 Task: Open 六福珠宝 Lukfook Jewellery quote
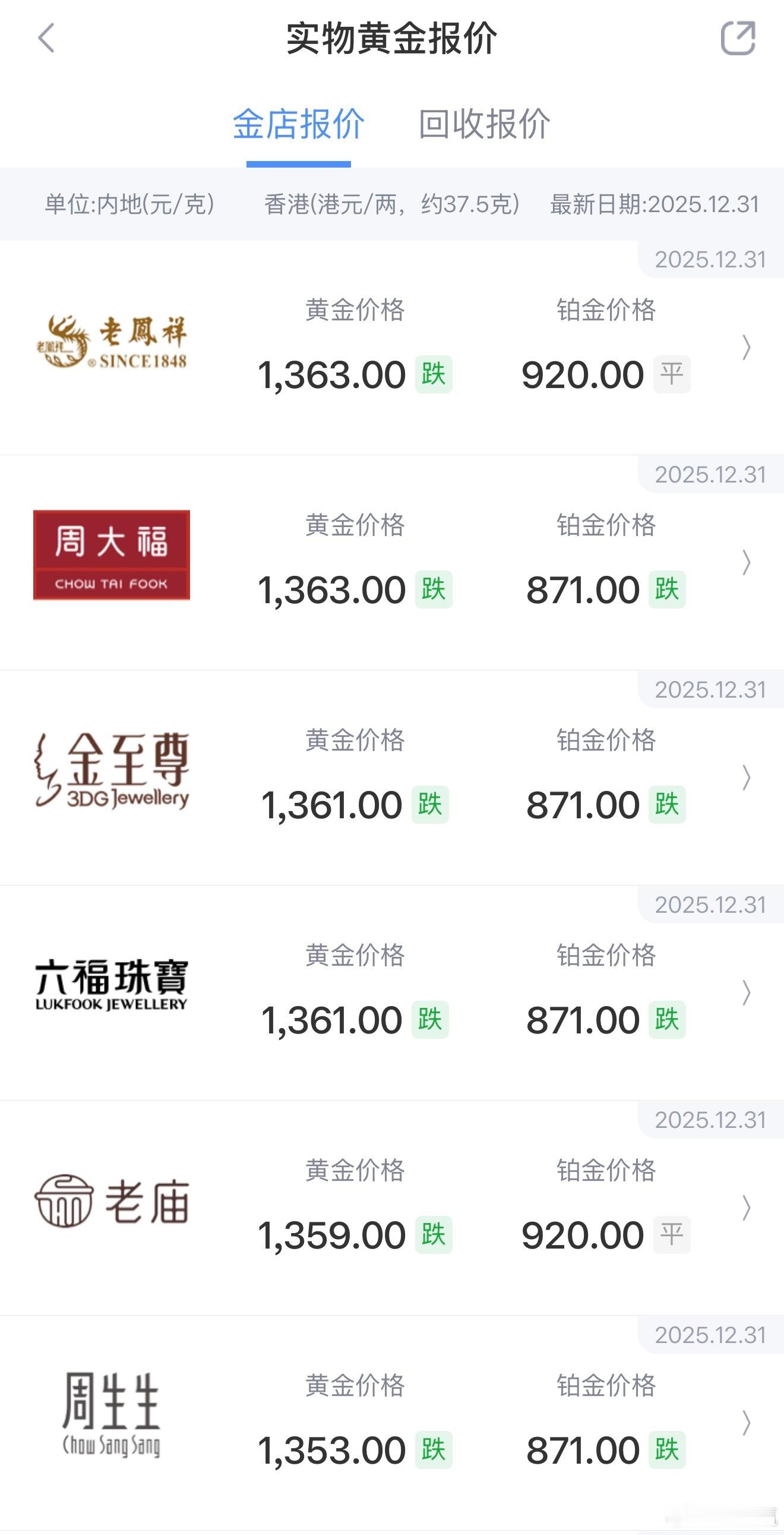tap(392, 994)
